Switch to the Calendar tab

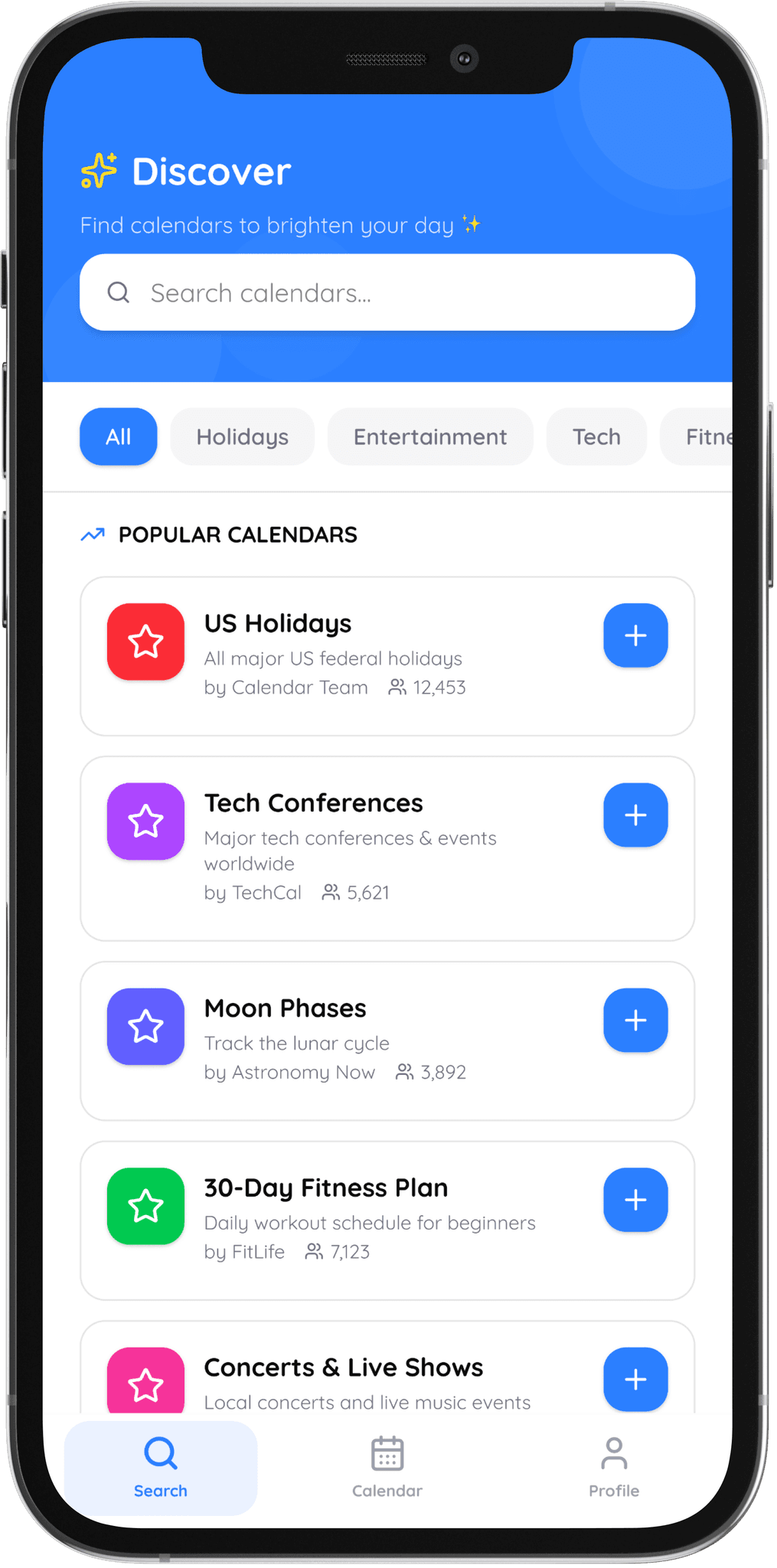pos(387,1468)
